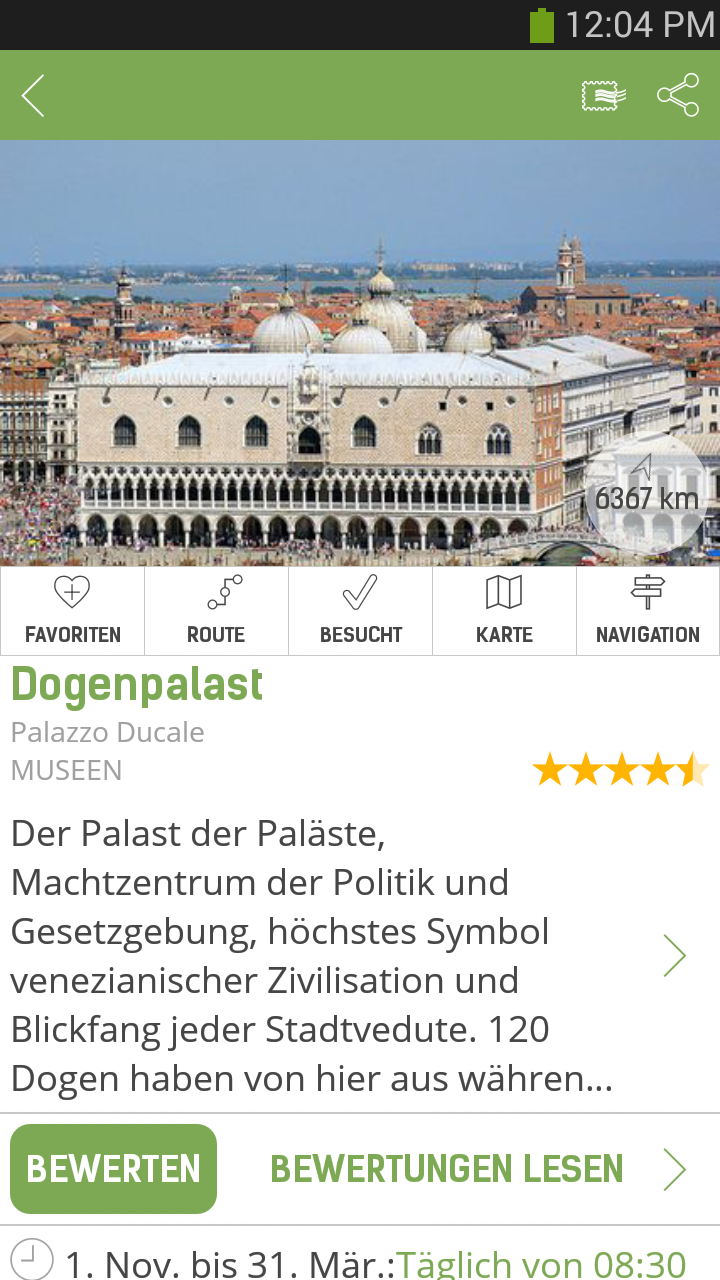This screenshot has height=1280, width=720.
Task: Mark Dogenpalast as Besucht
Action: 360,611
